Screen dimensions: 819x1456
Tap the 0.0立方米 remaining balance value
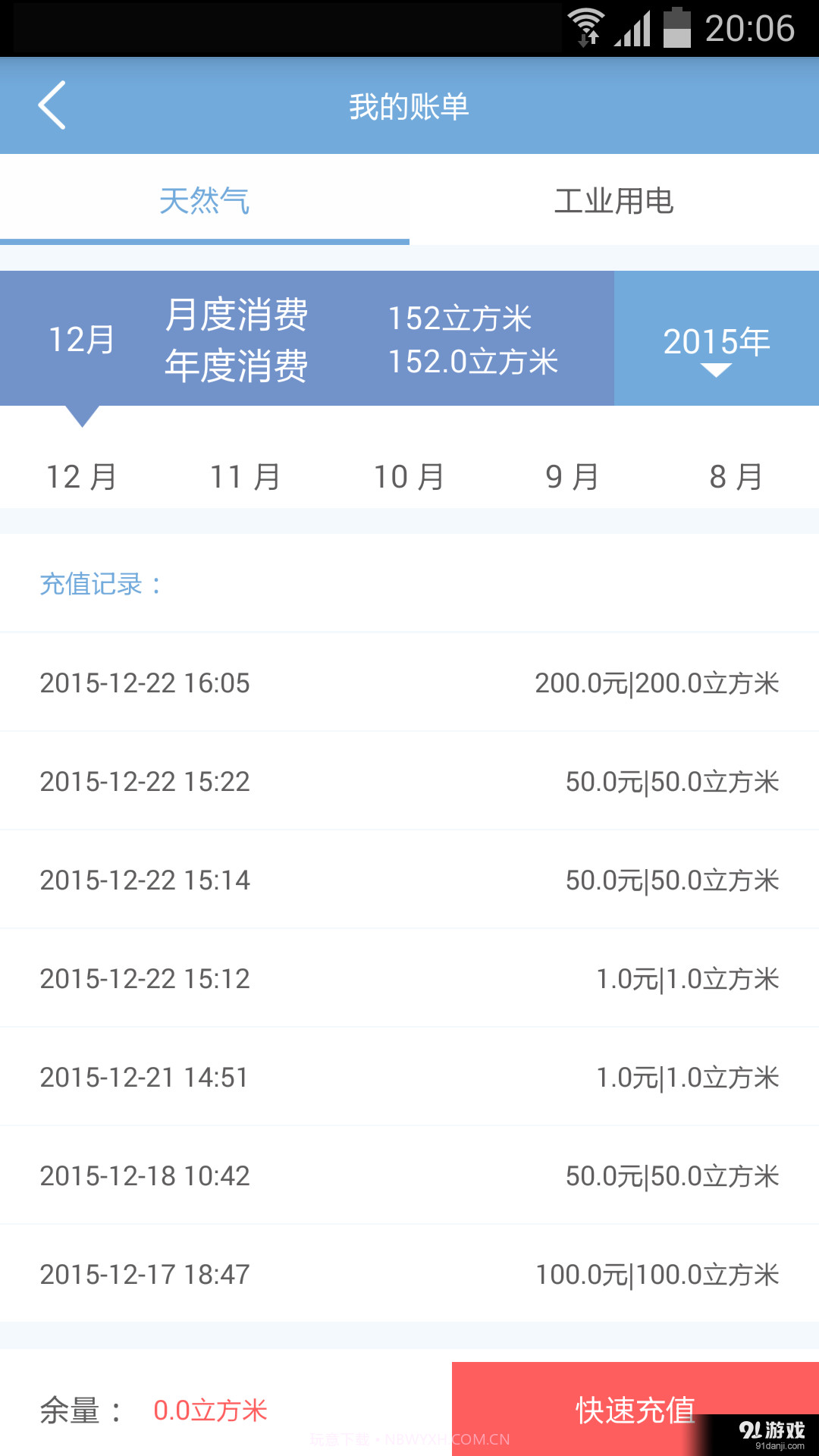click(x=210, y=1409)
